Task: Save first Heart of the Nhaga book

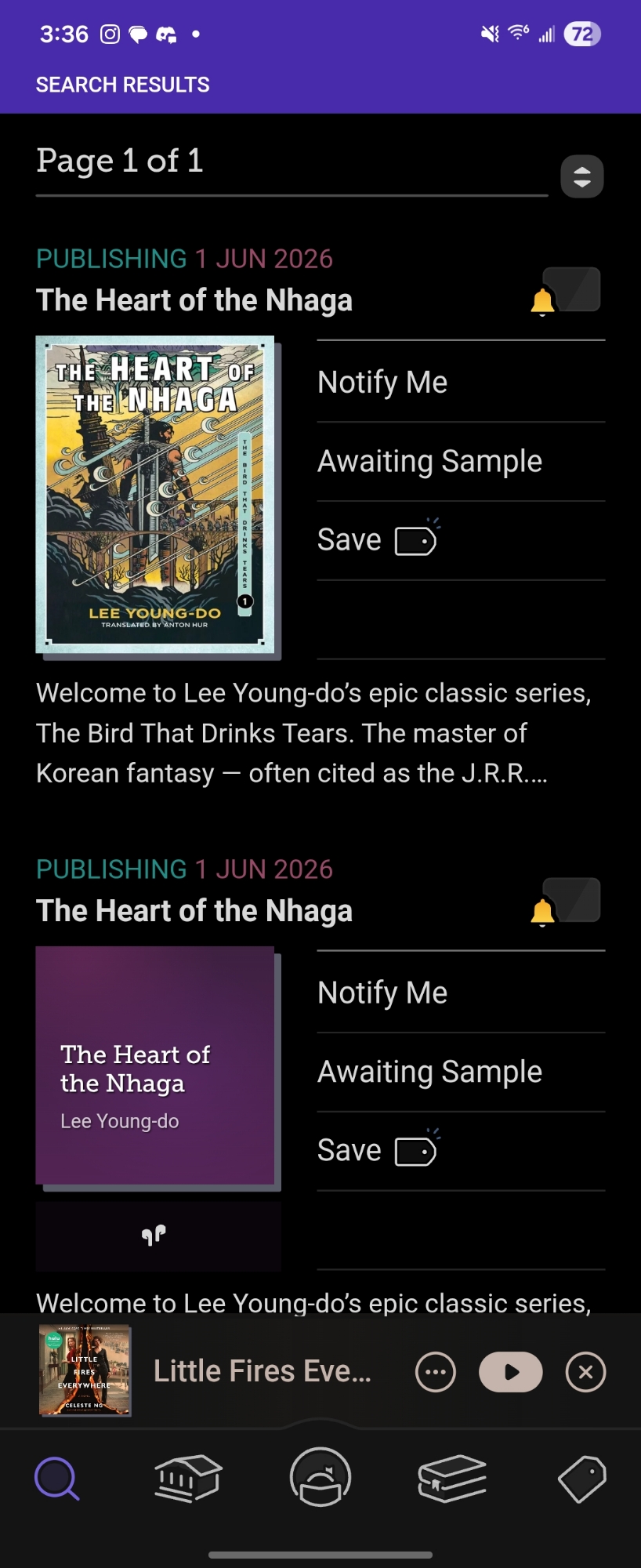Action: point(378,540)
